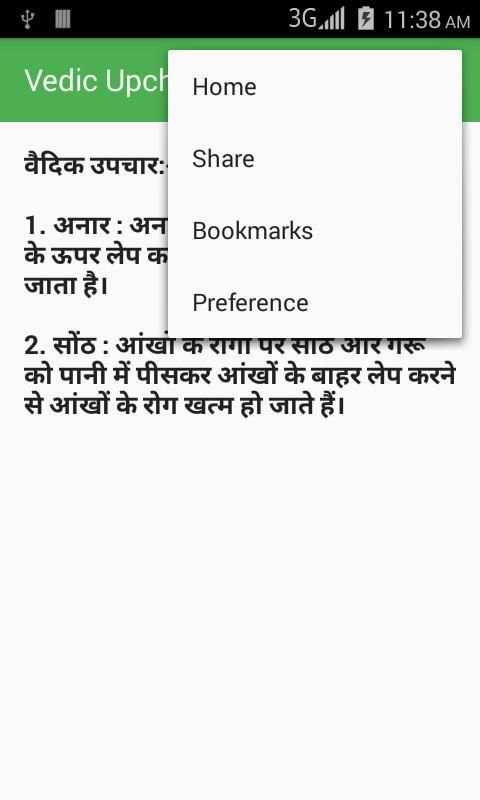Go to the Preference option
This screenshot has width=480, height=800.
pyautogui.click(x=315, y=303)
